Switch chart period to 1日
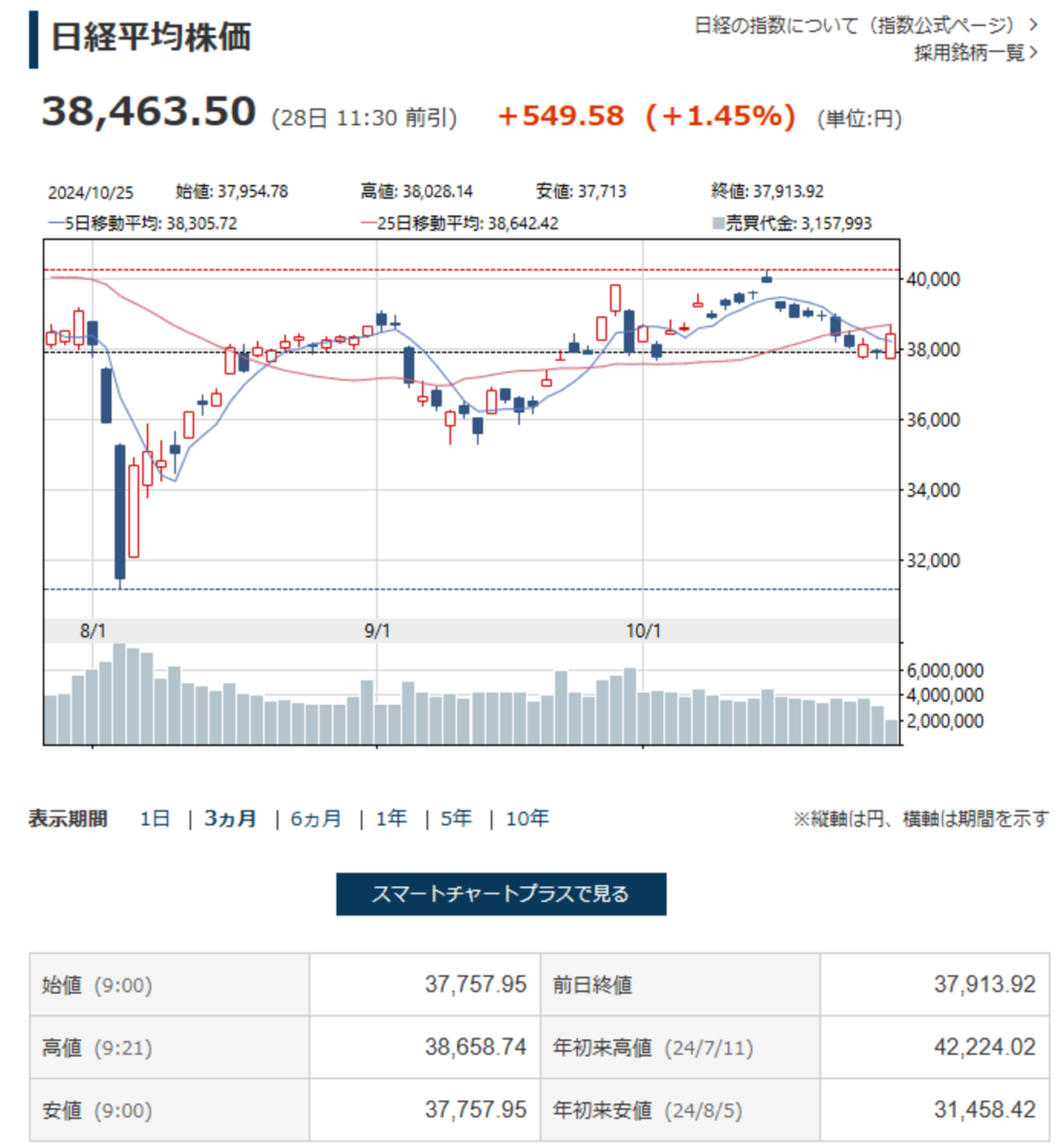The width and height of the screenshot is (1055, 1148). (x=154, y=819)
